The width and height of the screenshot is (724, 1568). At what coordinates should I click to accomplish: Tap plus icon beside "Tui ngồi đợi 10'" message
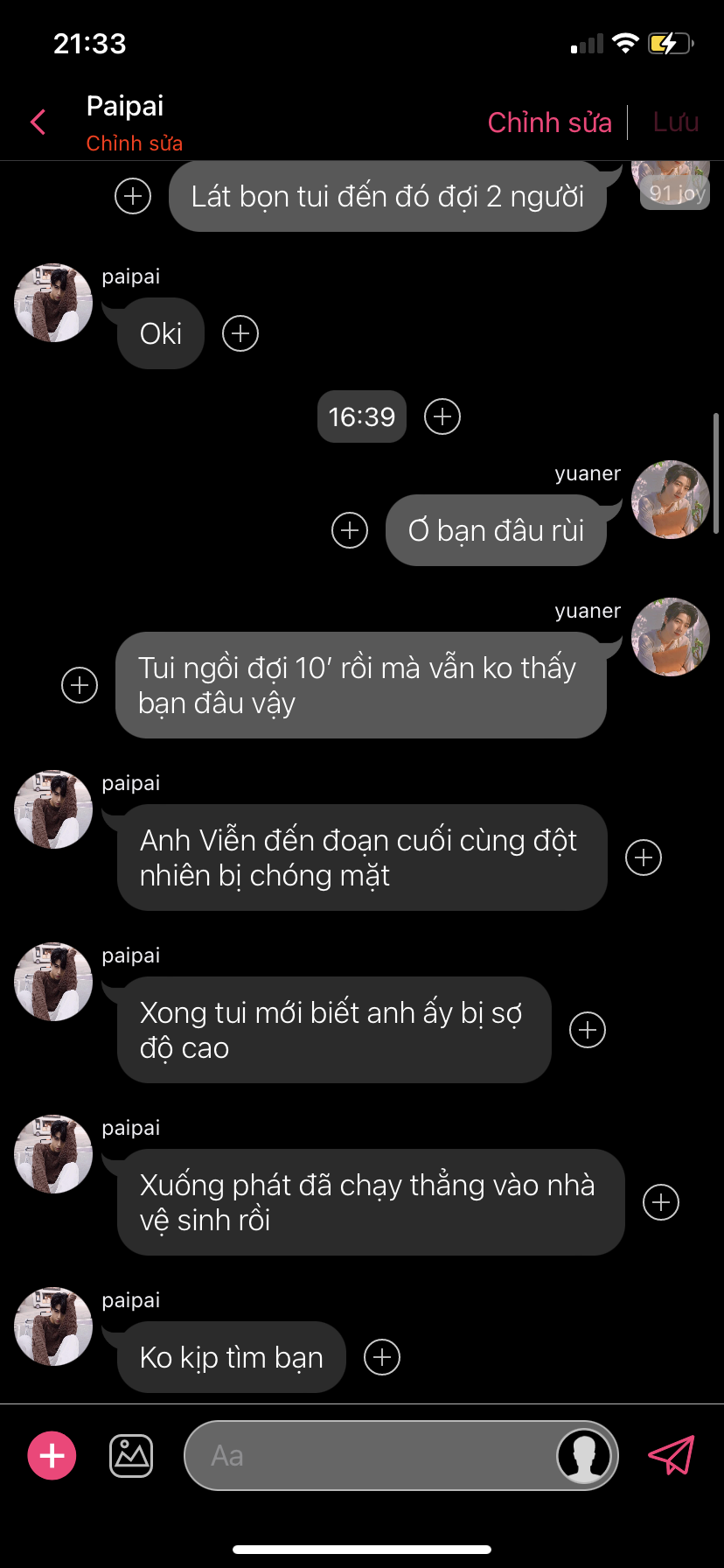click(80, 685)
